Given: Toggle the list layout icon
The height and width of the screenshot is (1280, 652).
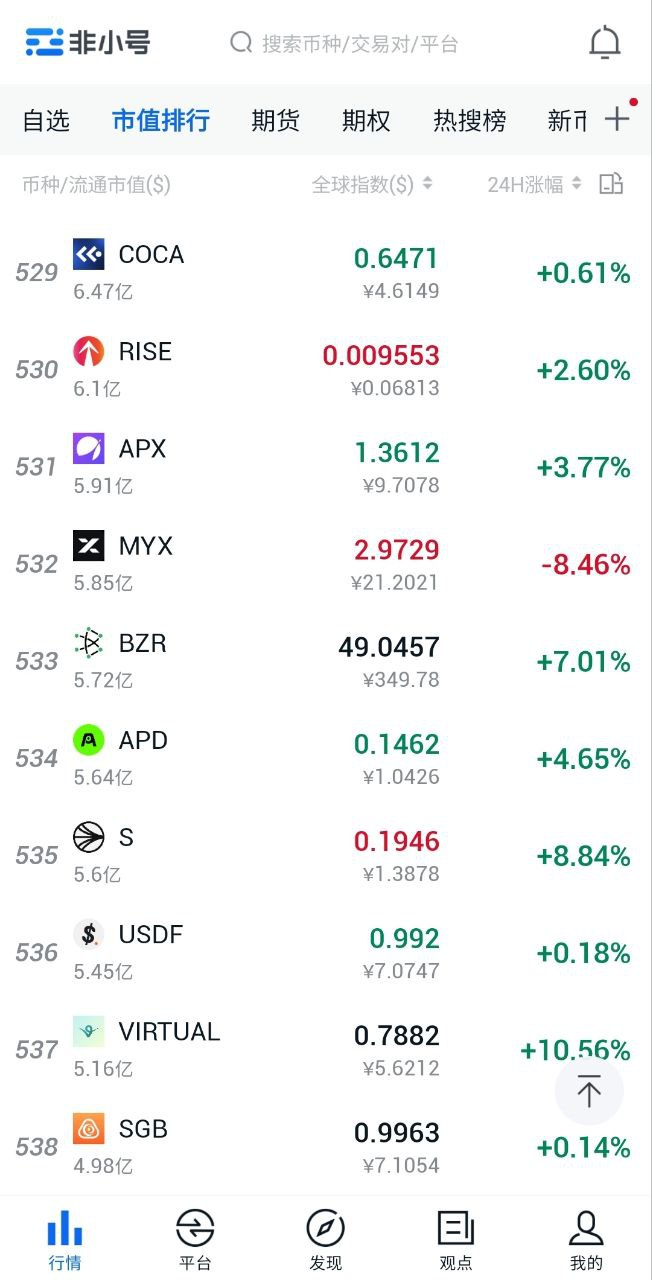Looking at the screenshot, I should pos(610,184).
